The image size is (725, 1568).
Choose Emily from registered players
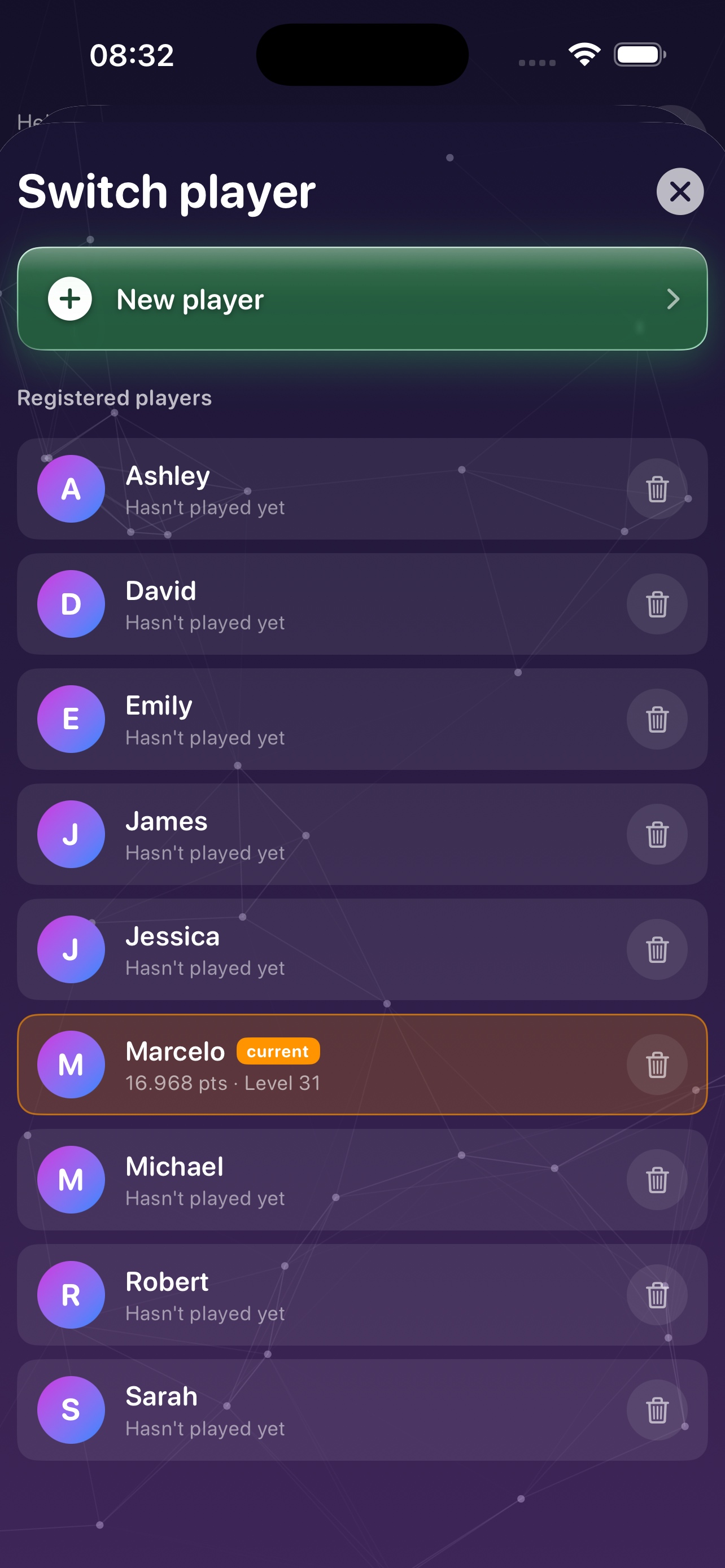362,719
